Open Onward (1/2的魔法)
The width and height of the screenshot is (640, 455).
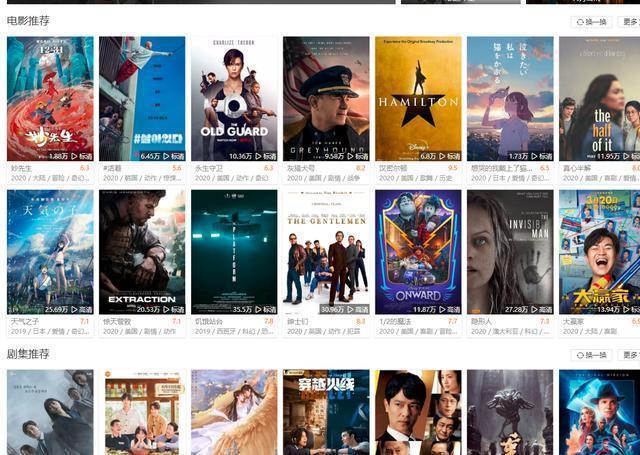[x=418, y=252]
